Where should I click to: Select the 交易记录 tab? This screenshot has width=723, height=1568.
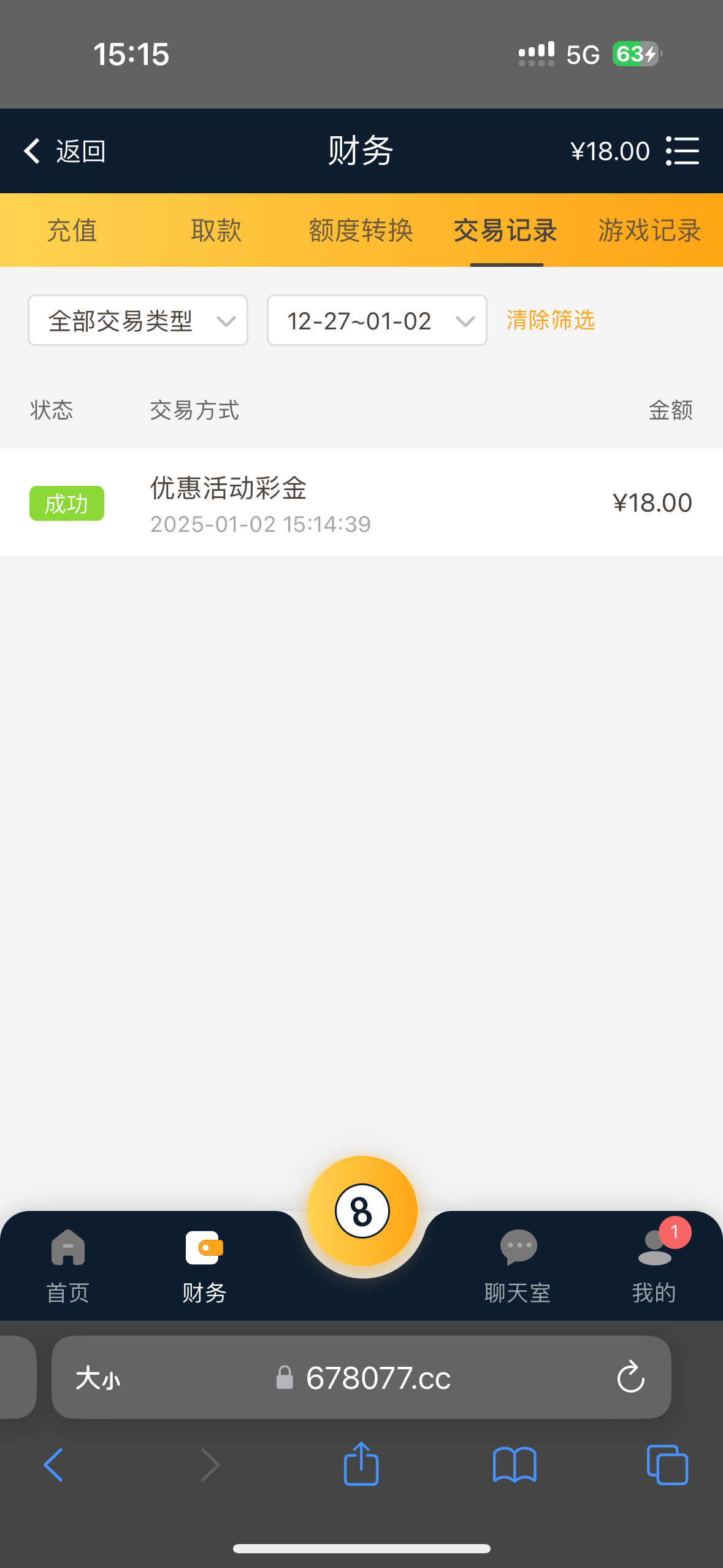click(506, 231)
